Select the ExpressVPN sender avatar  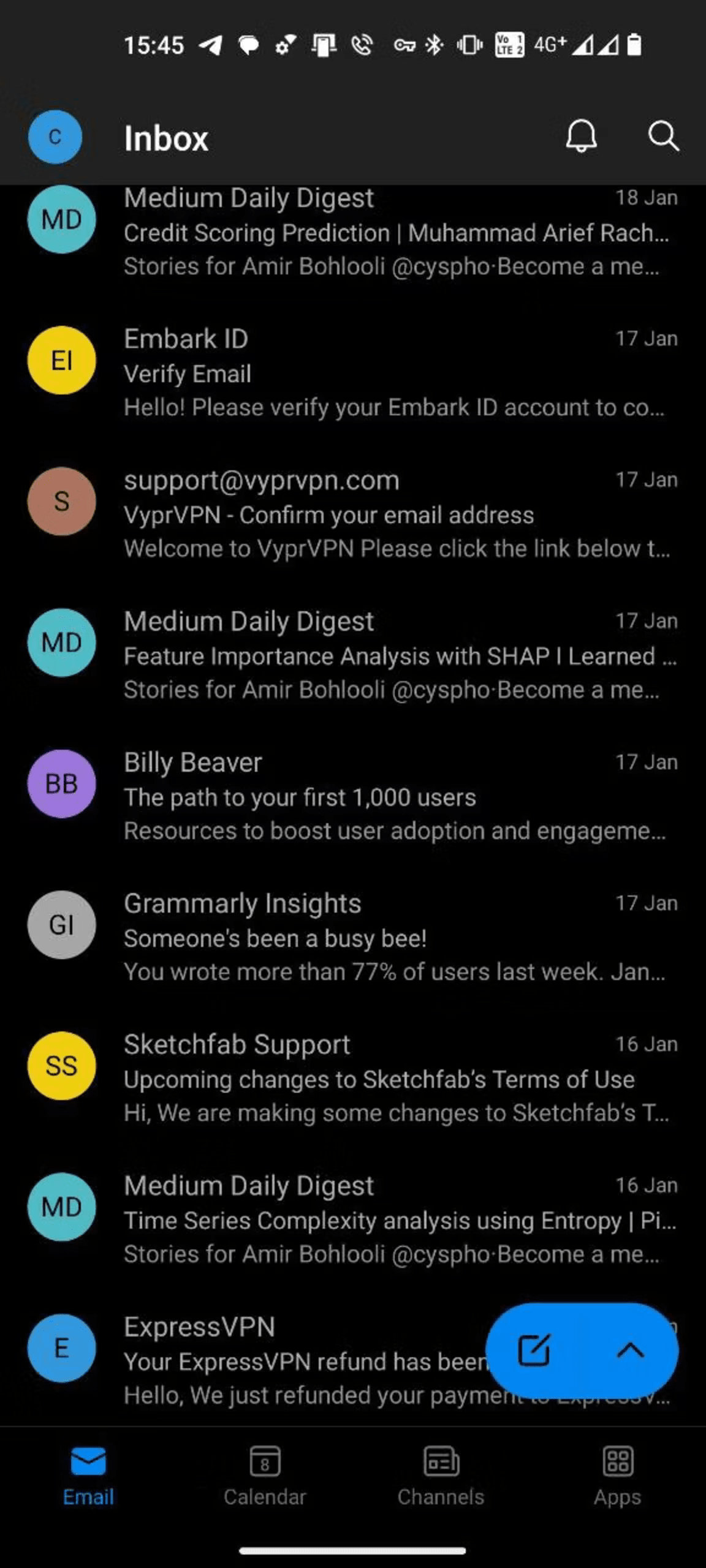[x=61, y=1347]
